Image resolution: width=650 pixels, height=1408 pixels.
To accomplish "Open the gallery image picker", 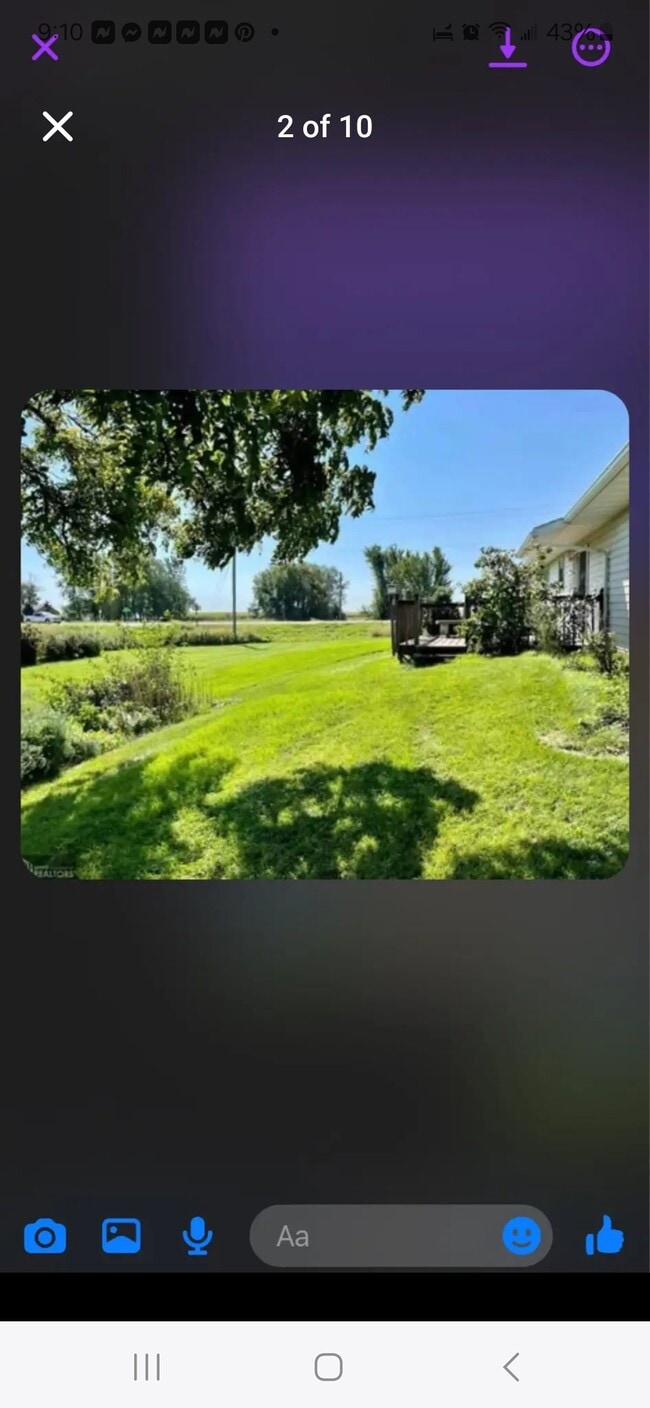I will [x=121, y=1237].
